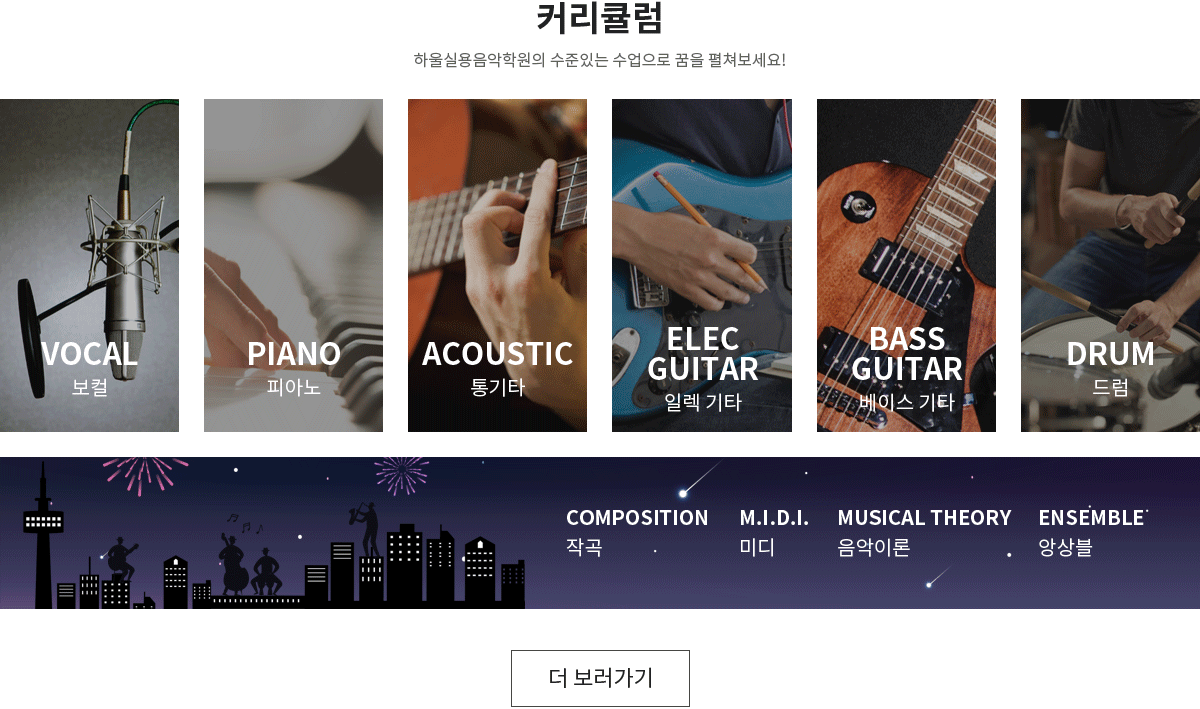This screenshot has height=709, width=1200.
Task: Select the ACOUSTIC 통기타 course card
Action: click(x=497, y=266)
